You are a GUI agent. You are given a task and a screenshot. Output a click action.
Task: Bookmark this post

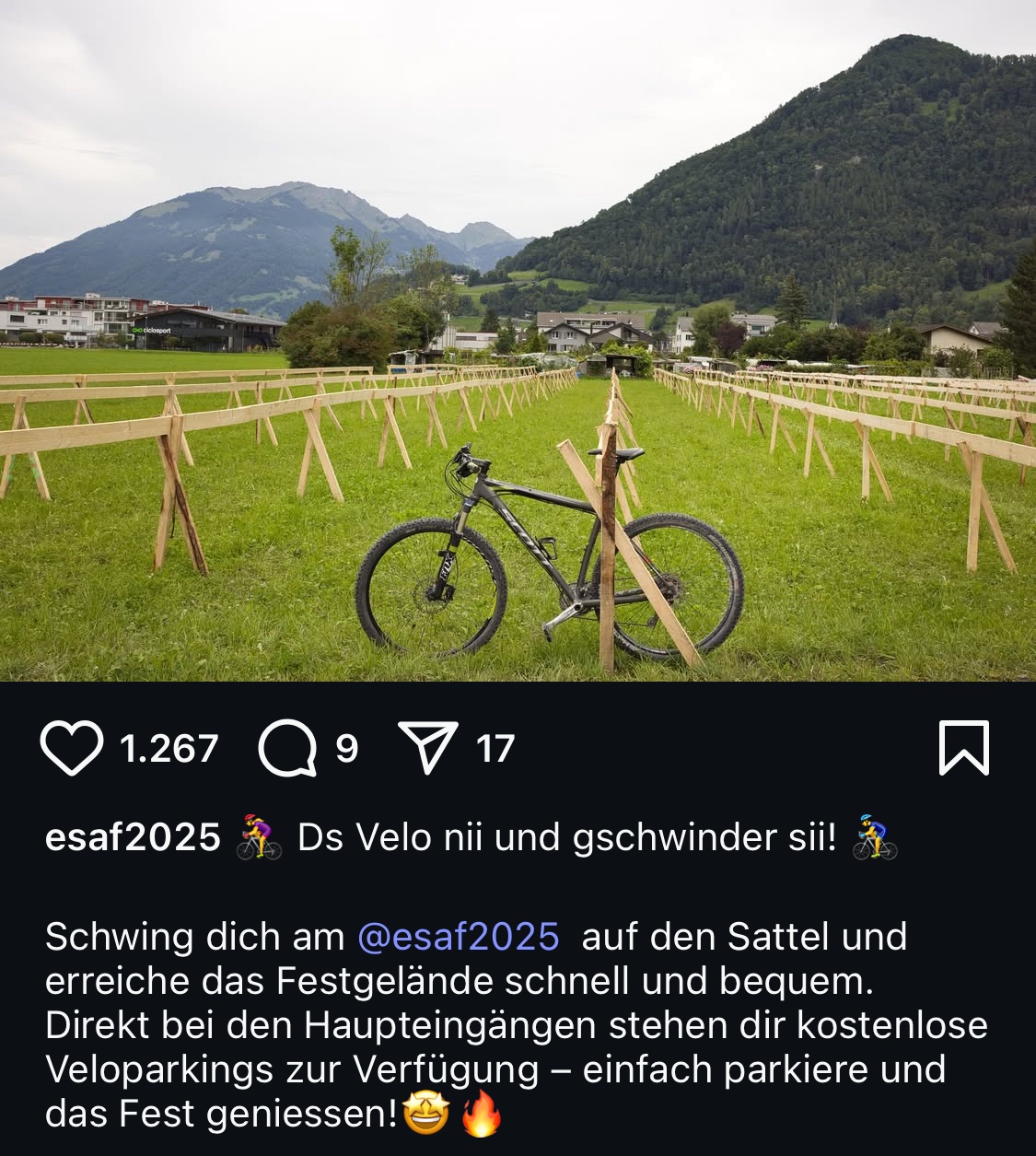coord(963,748)
